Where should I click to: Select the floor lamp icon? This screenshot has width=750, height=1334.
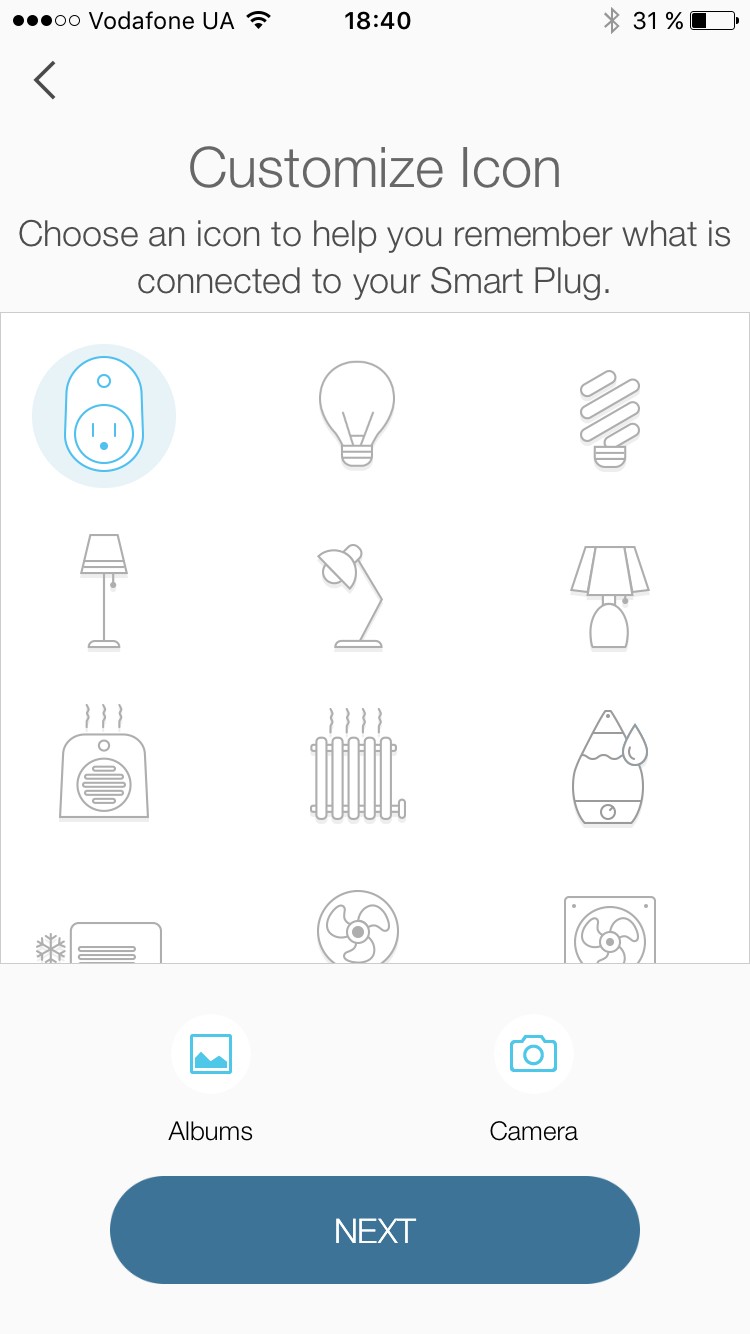point(104,590)
